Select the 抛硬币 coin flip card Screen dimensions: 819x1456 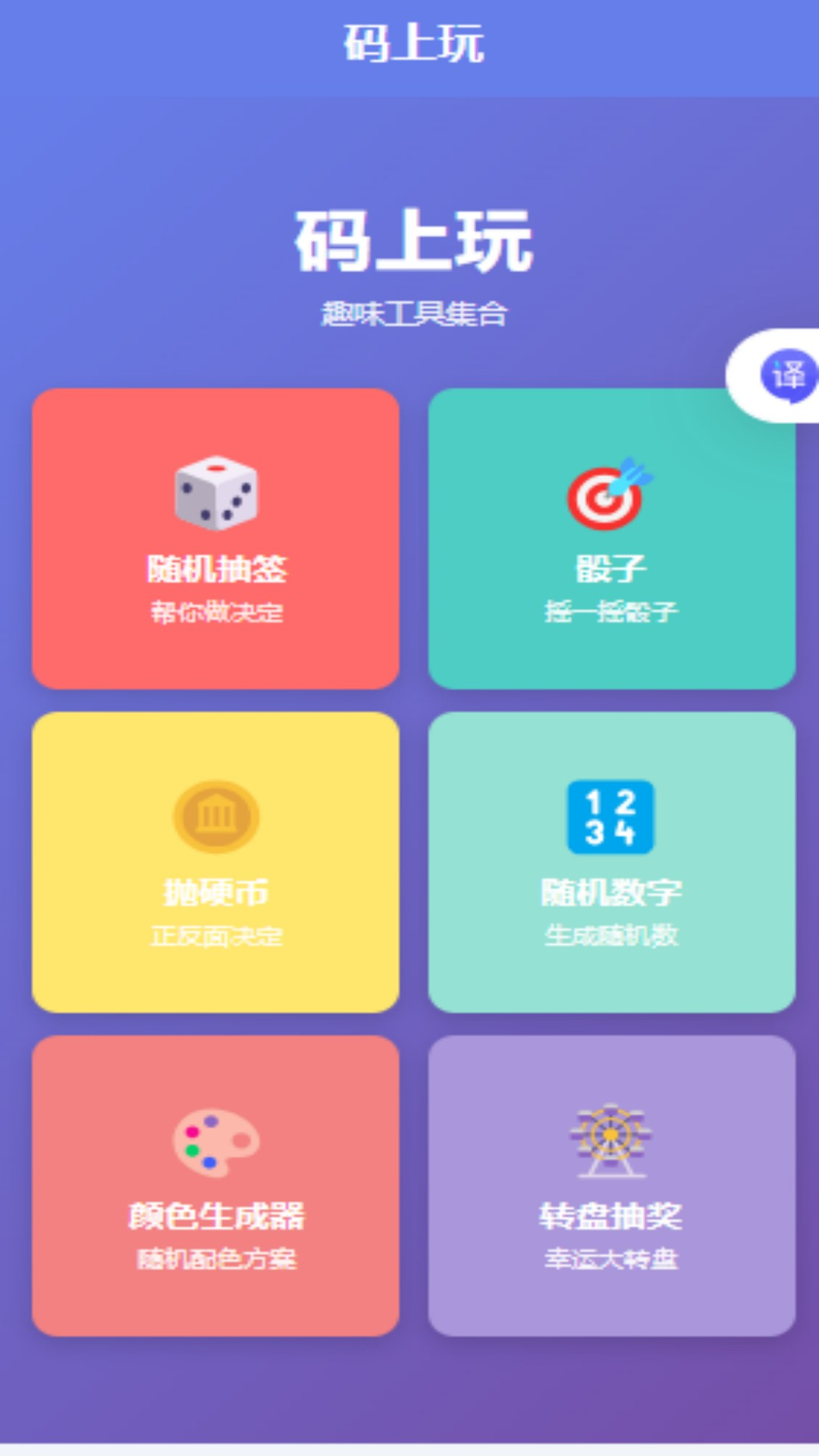coord(215,862)
